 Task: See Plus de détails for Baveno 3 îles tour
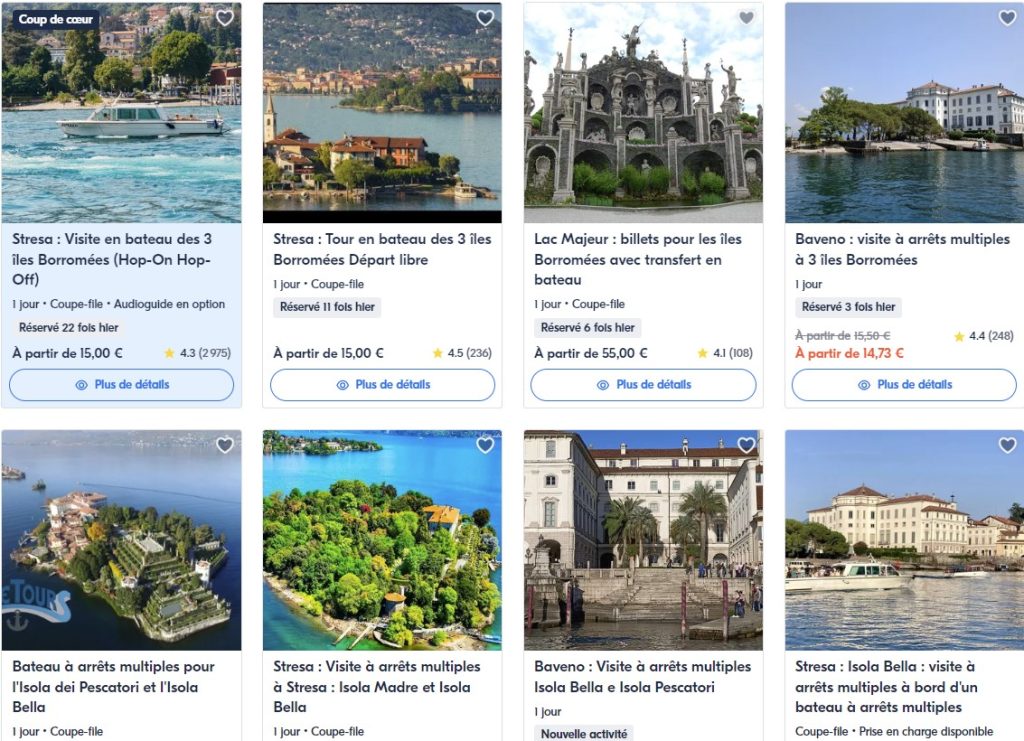904,384
